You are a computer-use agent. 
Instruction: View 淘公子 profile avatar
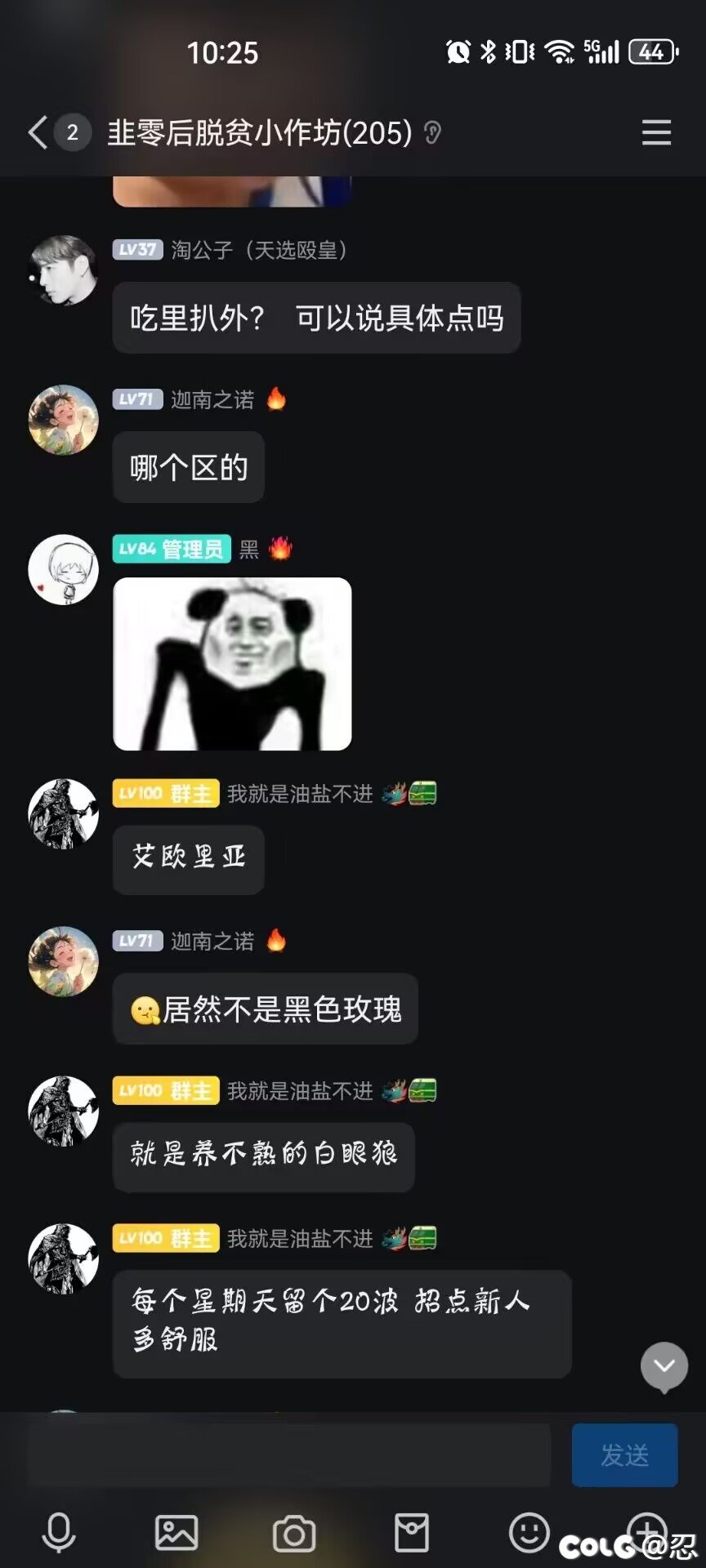coord(64,270)
